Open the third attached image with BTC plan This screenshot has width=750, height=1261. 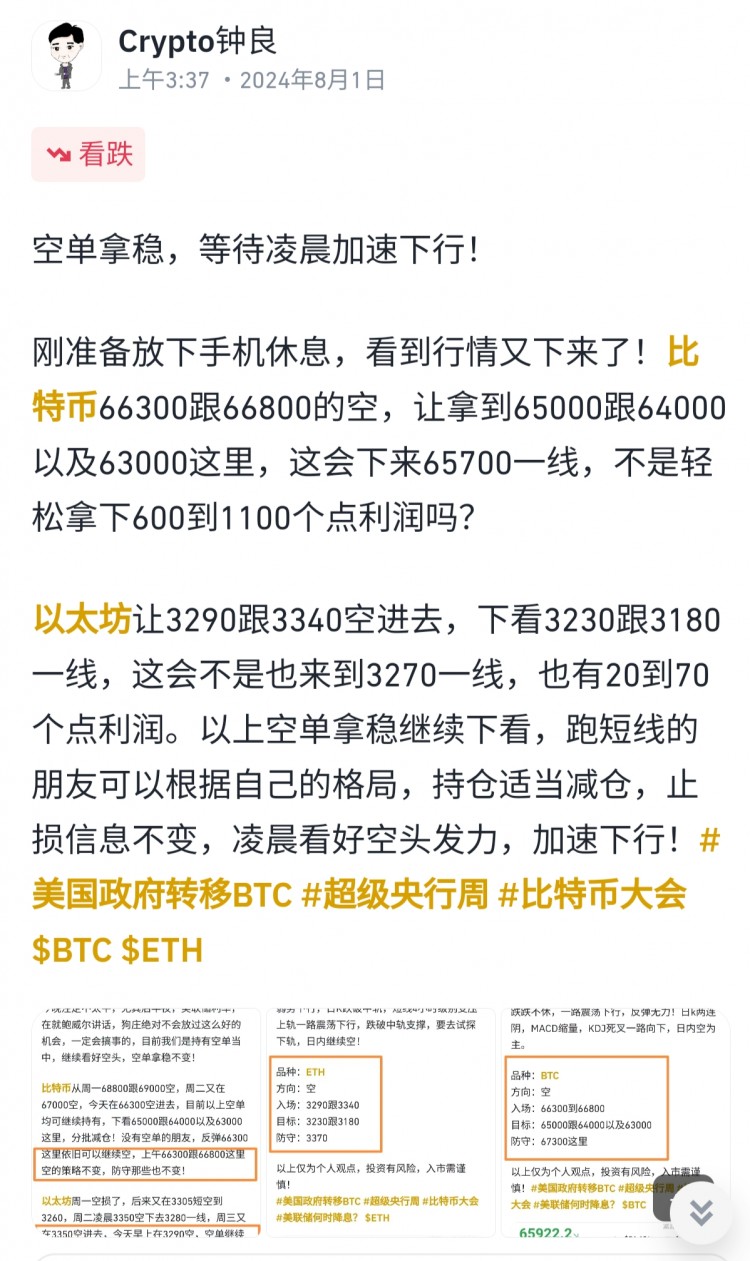pos(615,1122)
